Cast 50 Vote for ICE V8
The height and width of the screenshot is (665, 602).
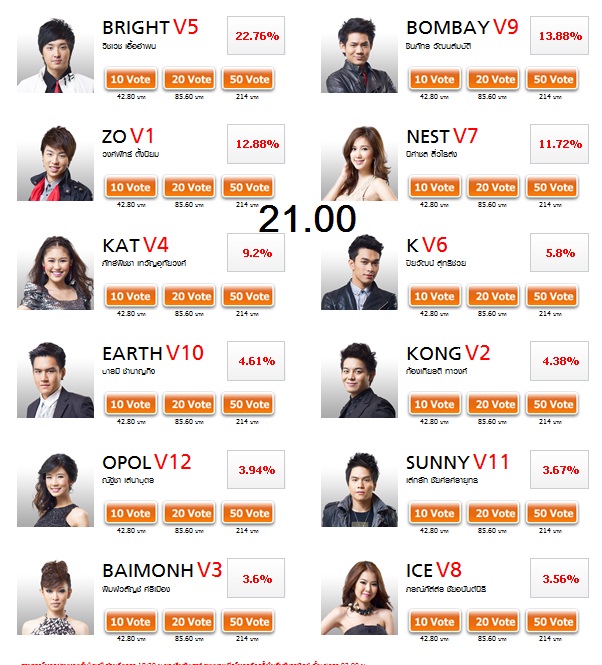[554, 622]
